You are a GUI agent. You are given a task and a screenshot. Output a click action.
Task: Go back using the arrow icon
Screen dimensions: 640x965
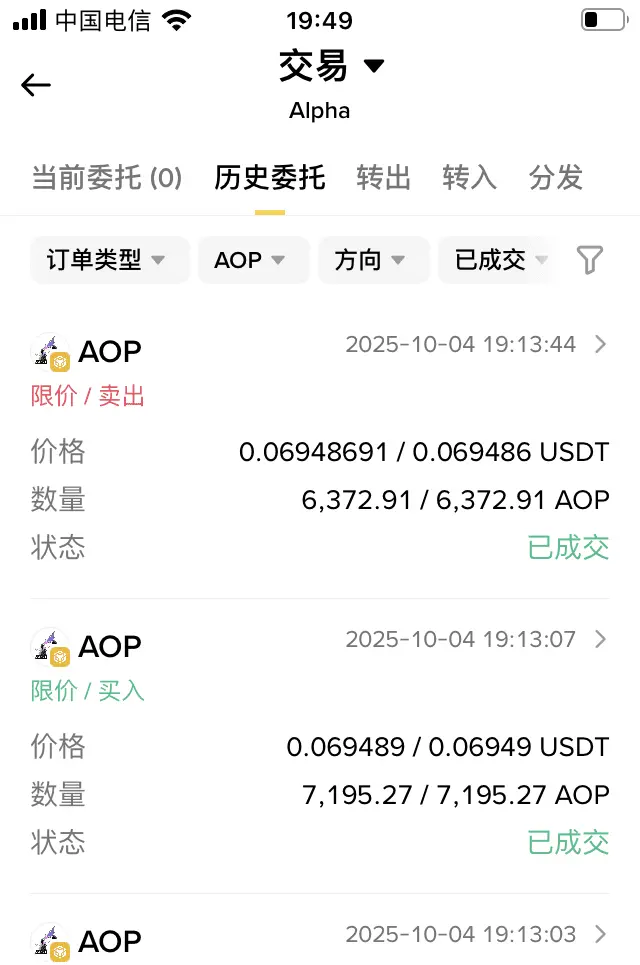coord(36,86)
